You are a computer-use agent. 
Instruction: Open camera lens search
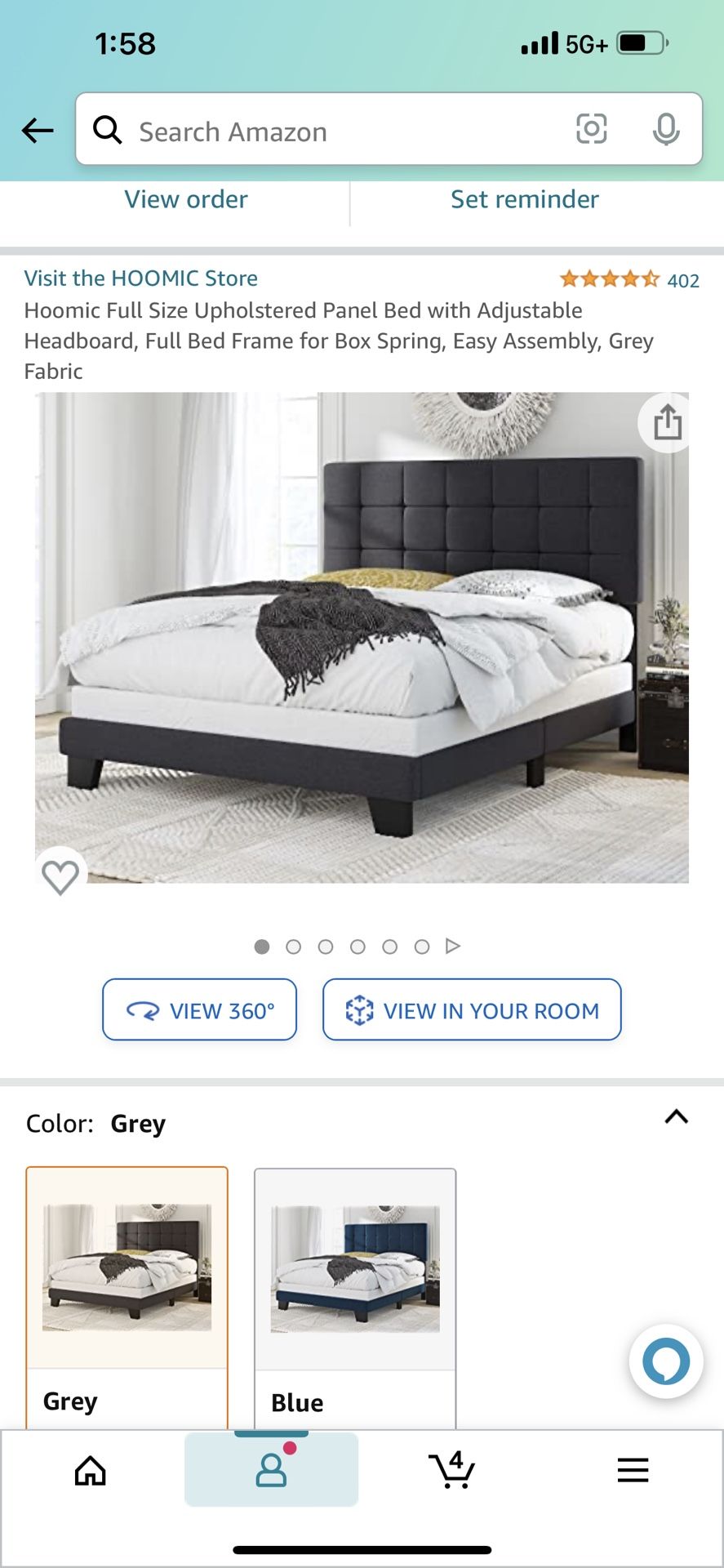click(591, 129)
